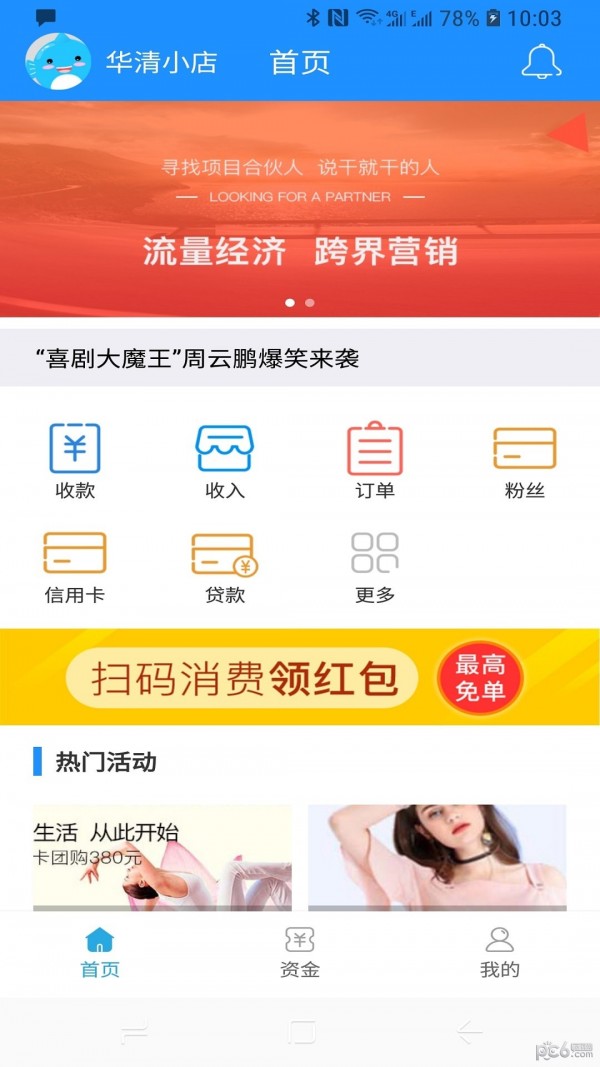View 收入 income
Screen dimensions: 600x1067
(224, 461)
